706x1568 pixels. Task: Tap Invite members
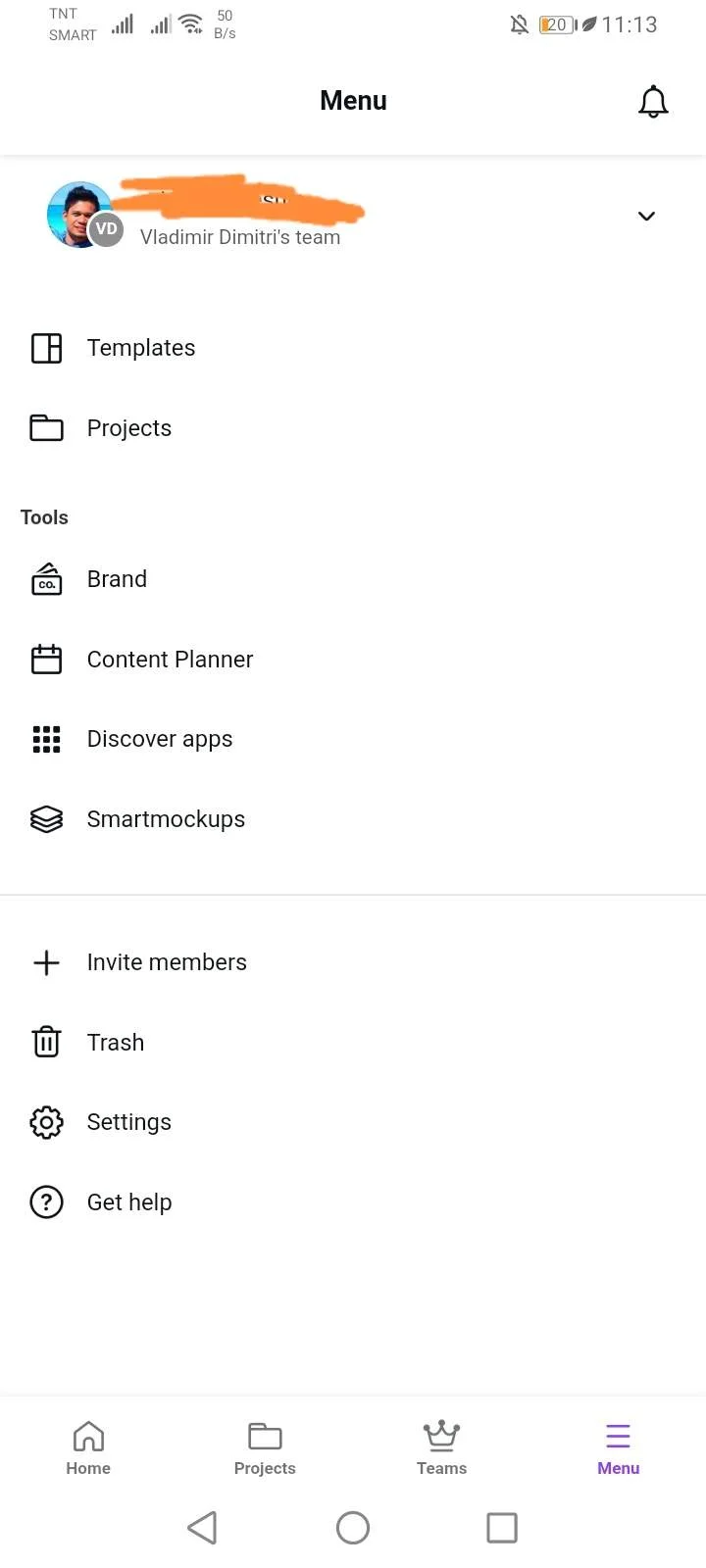pyautogui.click(x=353, y=962)
